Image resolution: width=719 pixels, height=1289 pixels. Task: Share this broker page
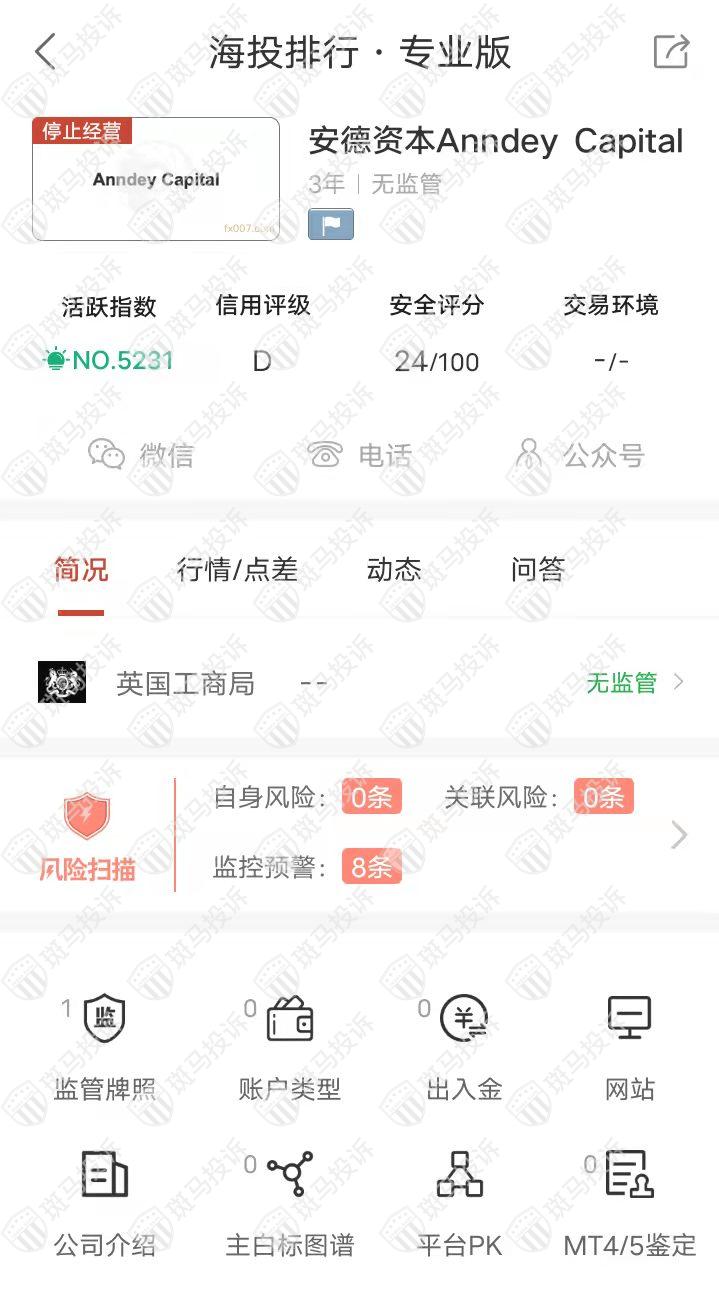click(x=671, y=52)
